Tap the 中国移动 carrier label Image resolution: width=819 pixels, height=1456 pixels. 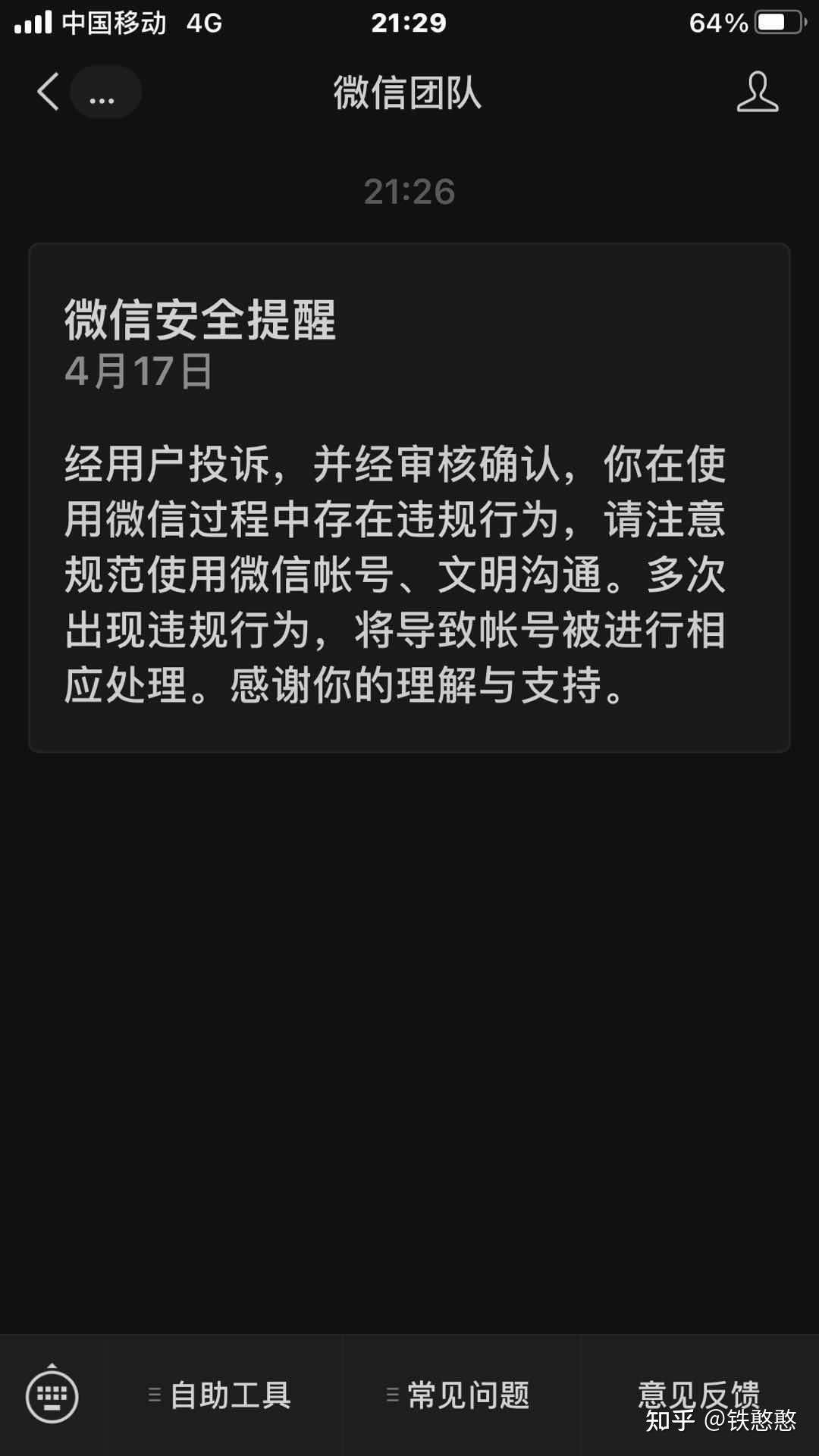115,22
